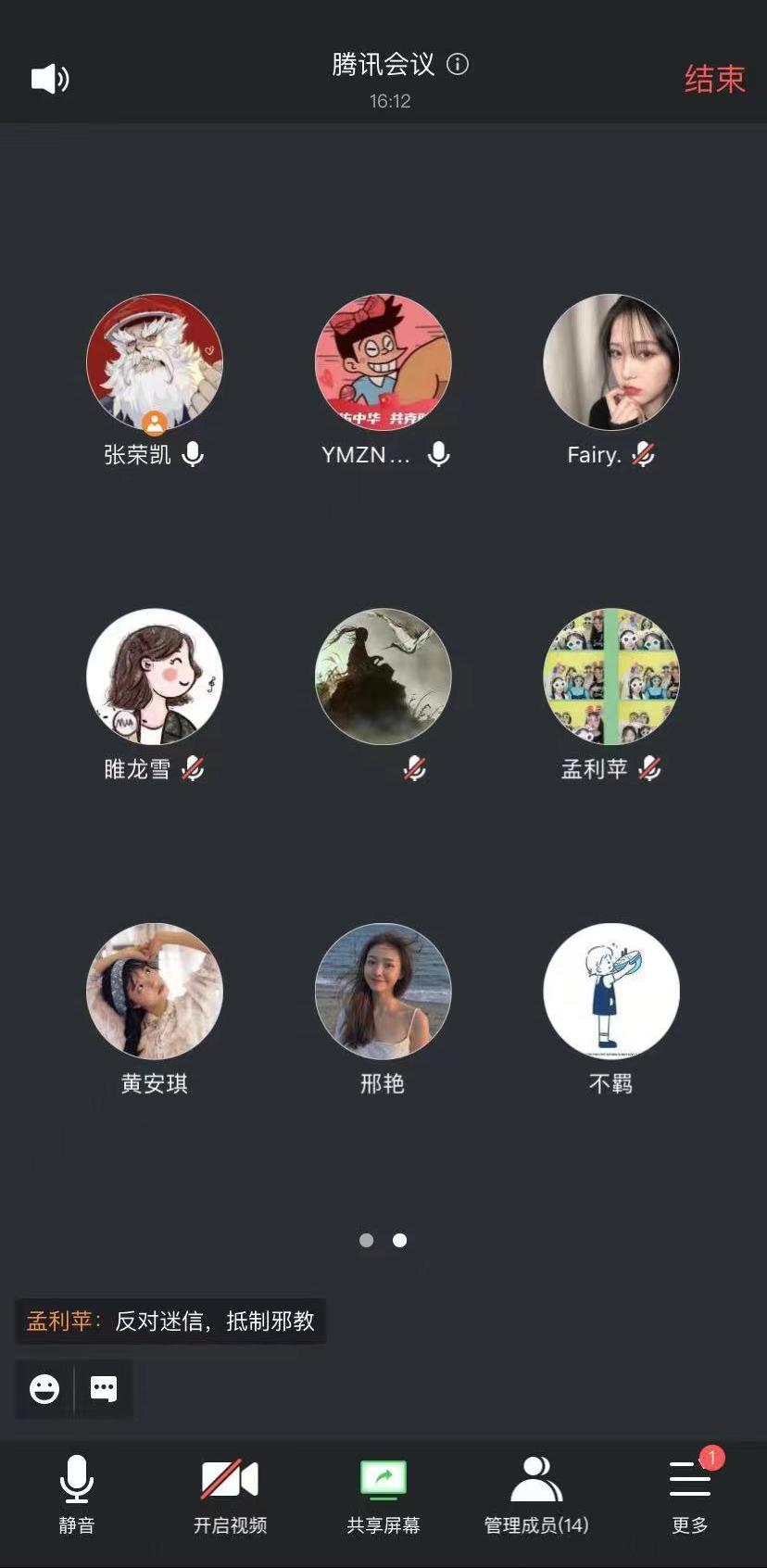Select 孟利苹's avatar tile
This screenshot has width=767, height=1568.
611,677
